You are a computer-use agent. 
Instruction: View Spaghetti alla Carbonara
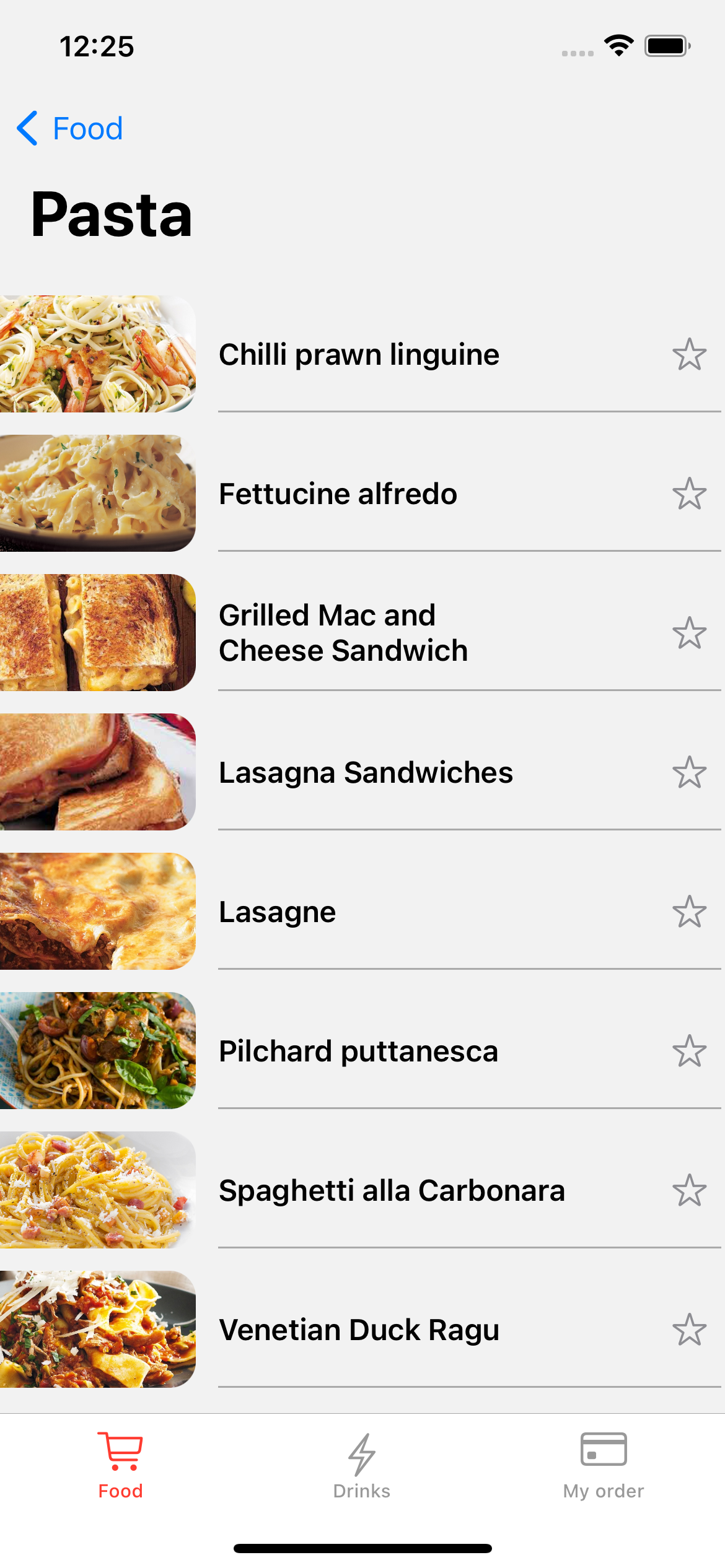392,1190
